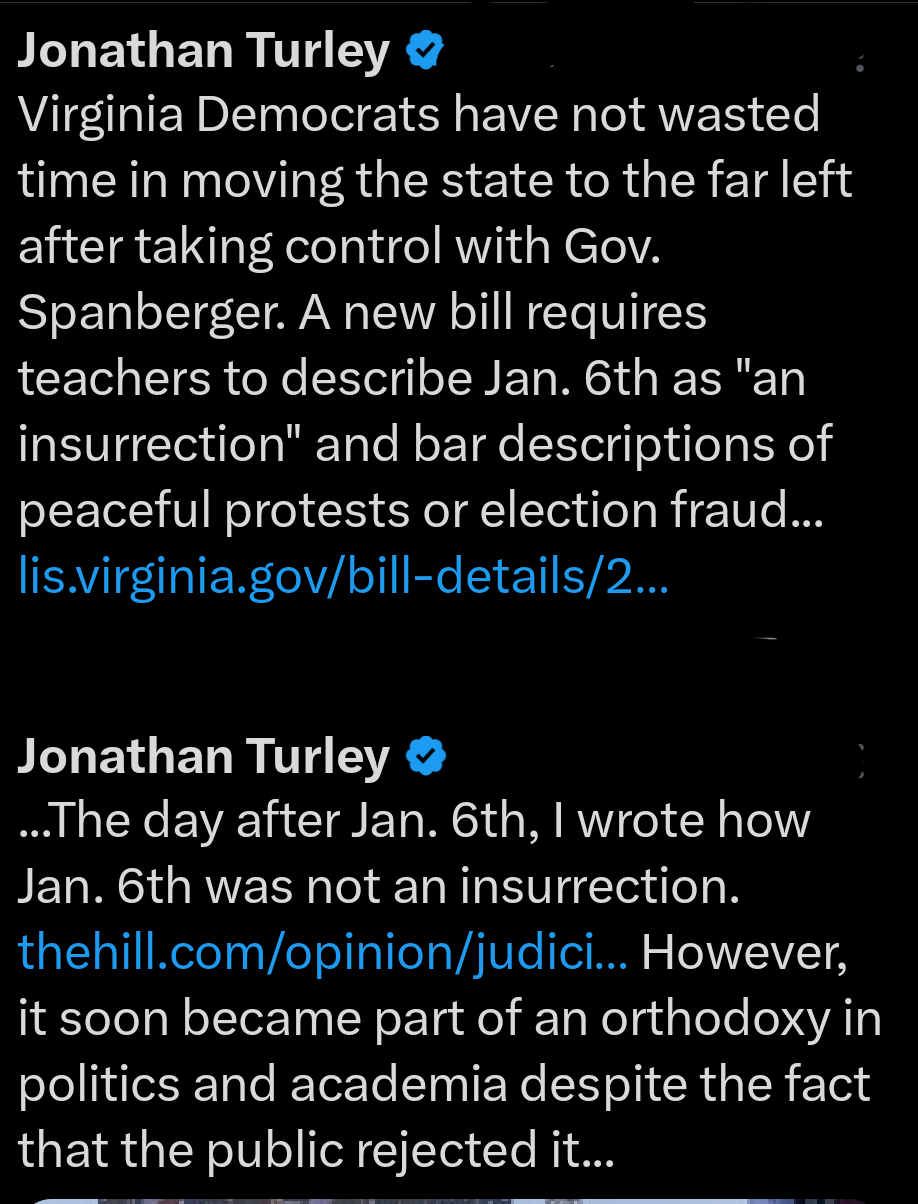The height and width of the screenshot is (1204, 918).
Task: Open the second tweet by clicking its text
Action: pos(430,1083)
